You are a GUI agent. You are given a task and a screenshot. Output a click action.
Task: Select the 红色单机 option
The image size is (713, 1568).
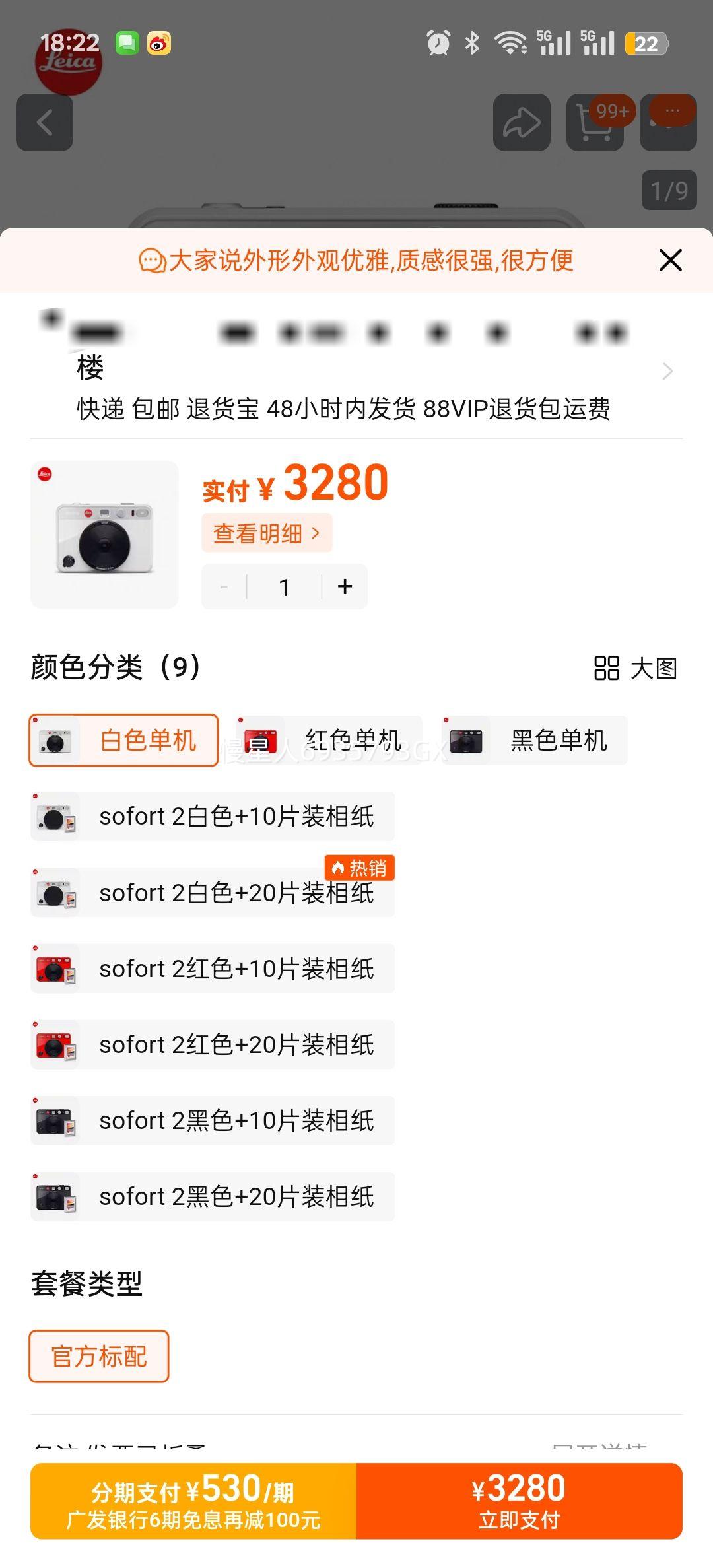[x=329, y=740]
